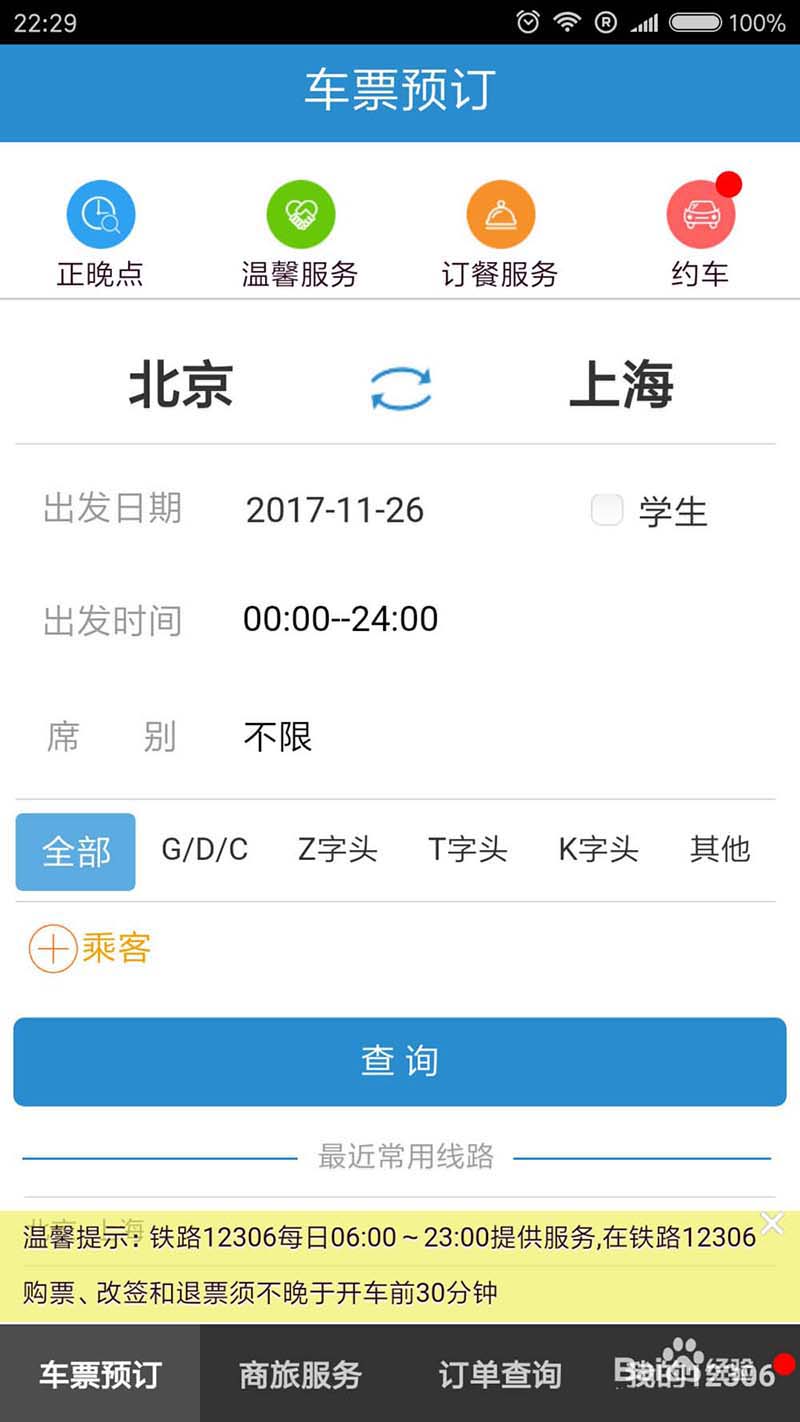Tap the 查询 search button
The height and width of the screenshot is (1422, 800).
(400, 1061)
